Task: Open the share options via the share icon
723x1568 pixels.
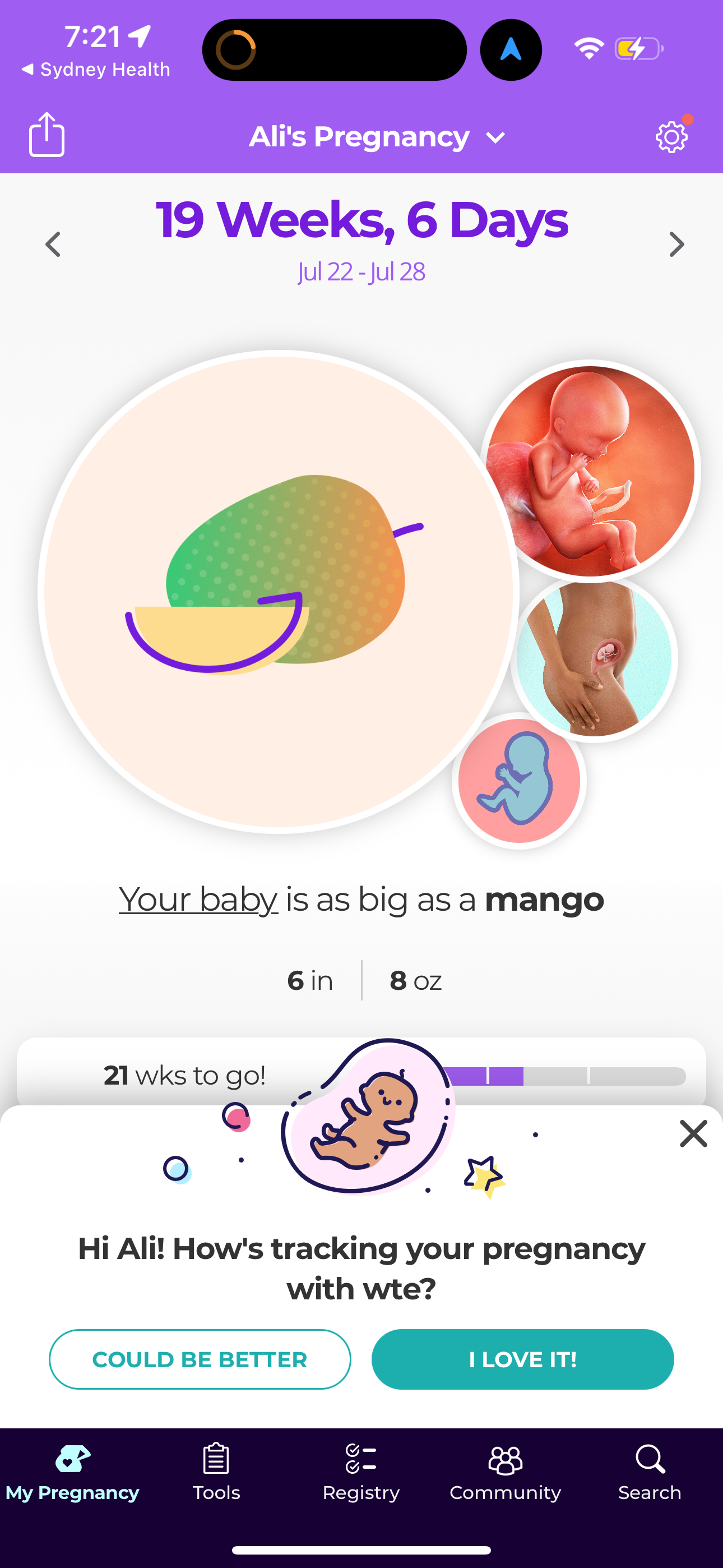Action: click(47, 135)
